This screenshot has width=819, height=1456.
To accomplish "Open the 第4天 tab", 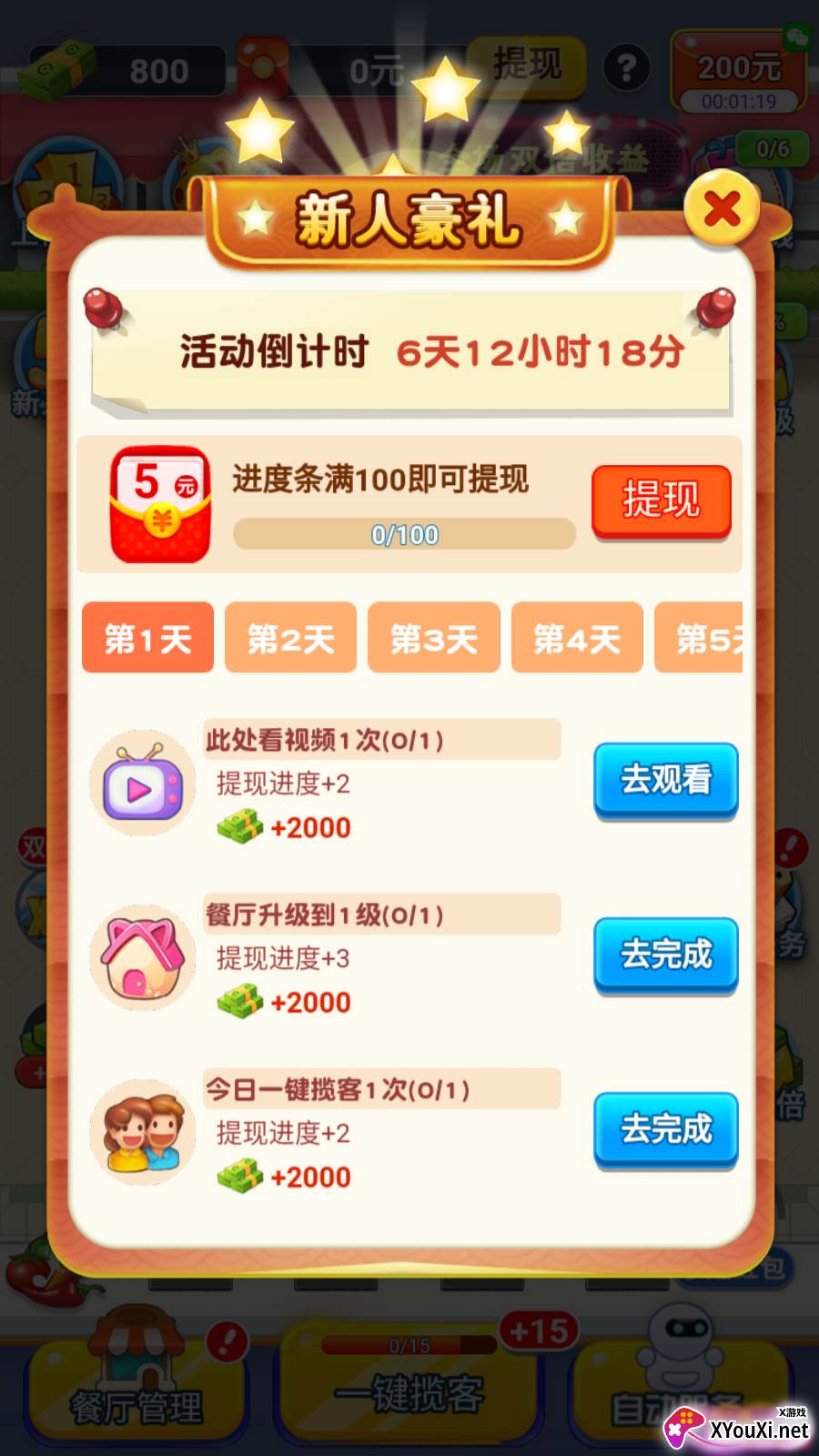I will pos(577,638).
